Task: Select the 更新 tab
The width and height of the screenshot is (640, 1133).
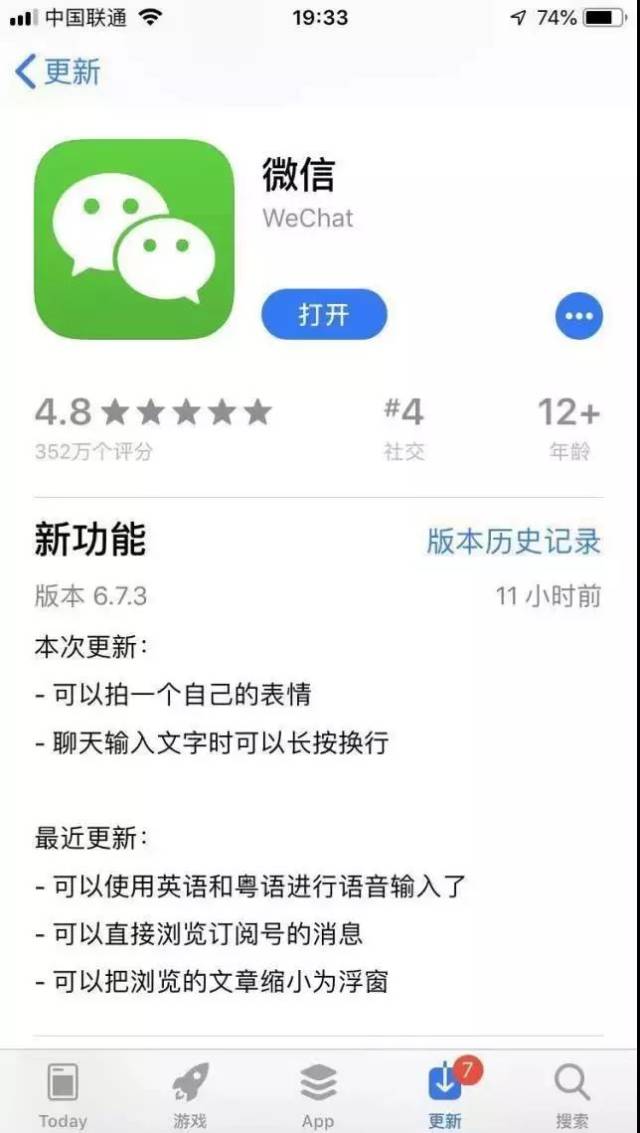Action: coord(446,1093)
